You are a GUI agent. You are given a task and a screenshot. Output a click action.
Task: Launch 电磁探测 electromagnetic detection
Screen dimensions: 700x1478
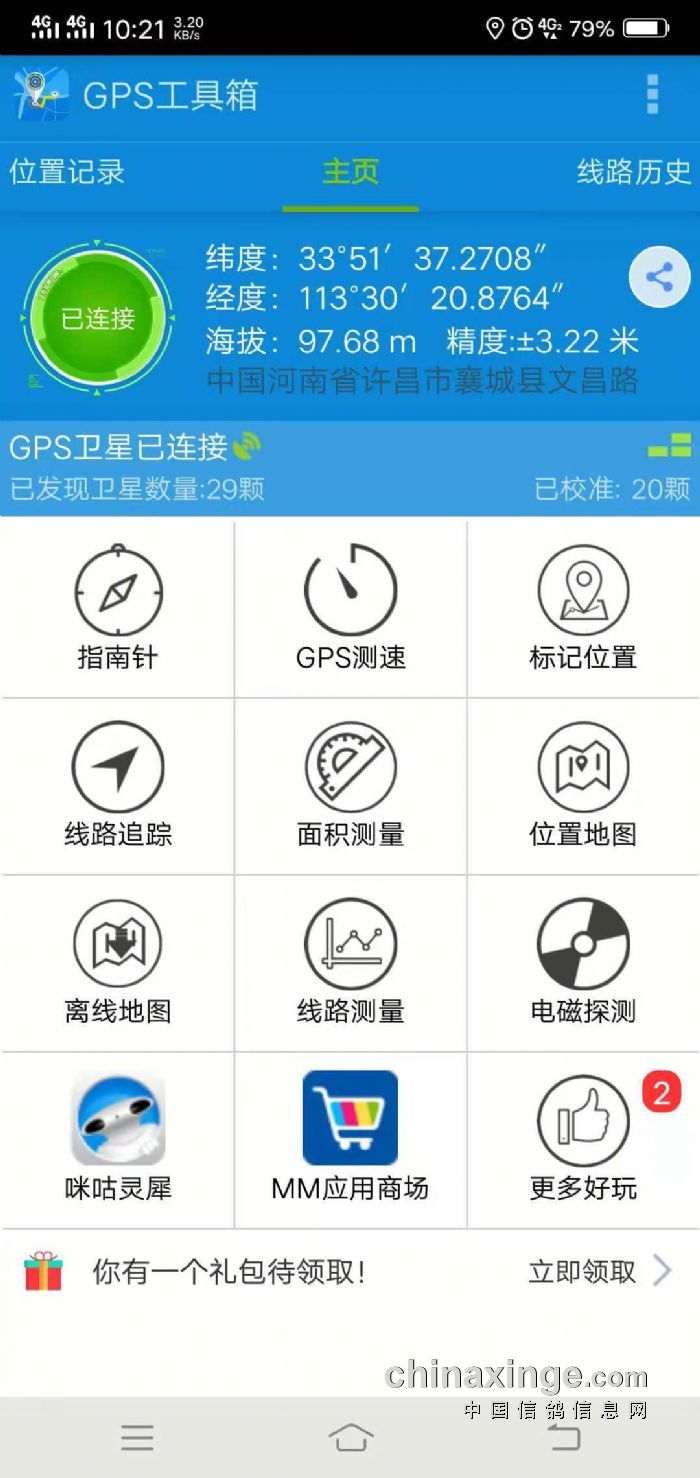click(583, 962)
